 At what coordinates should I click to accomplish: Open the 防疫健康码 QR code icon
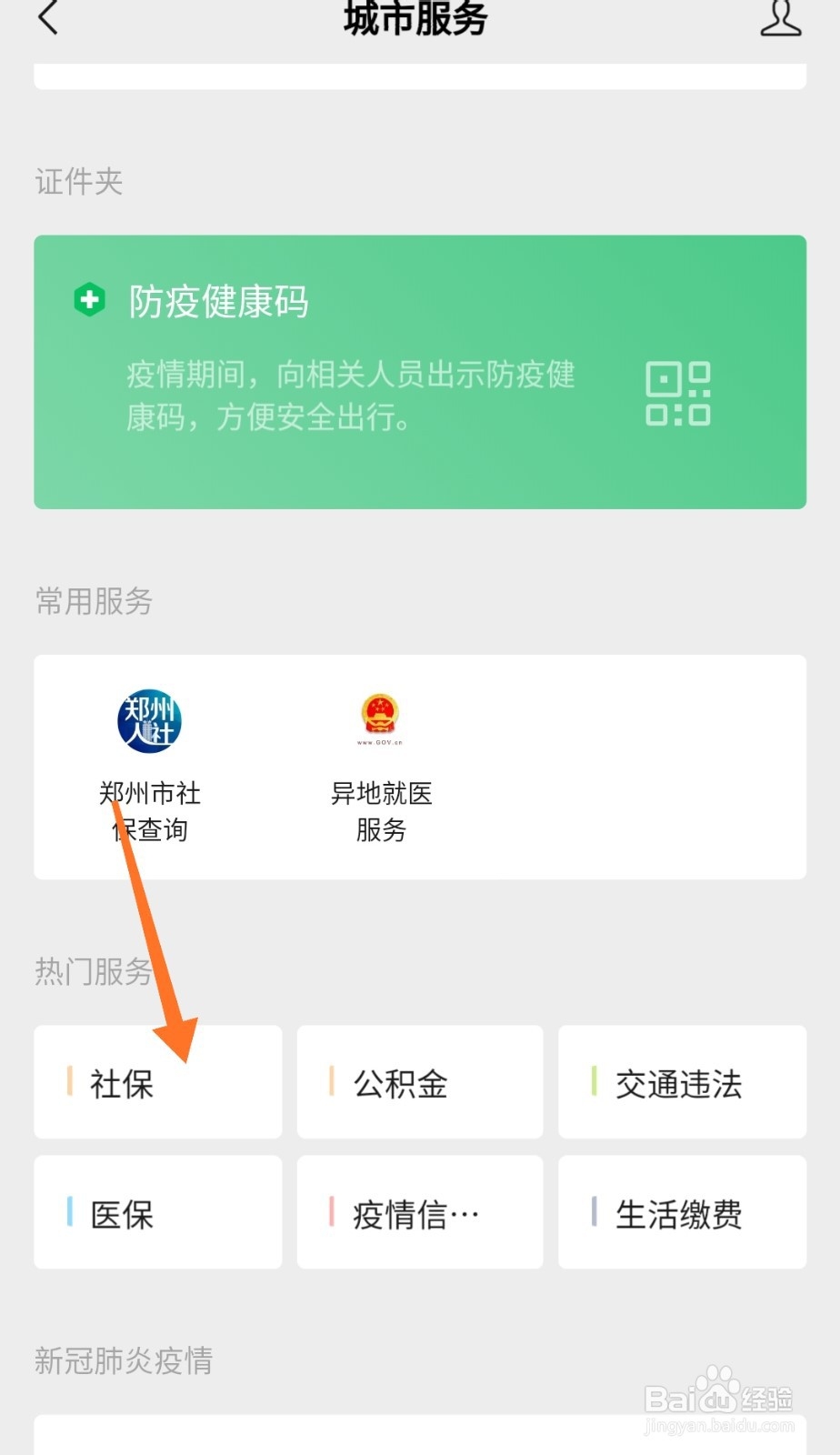(680, 392)
